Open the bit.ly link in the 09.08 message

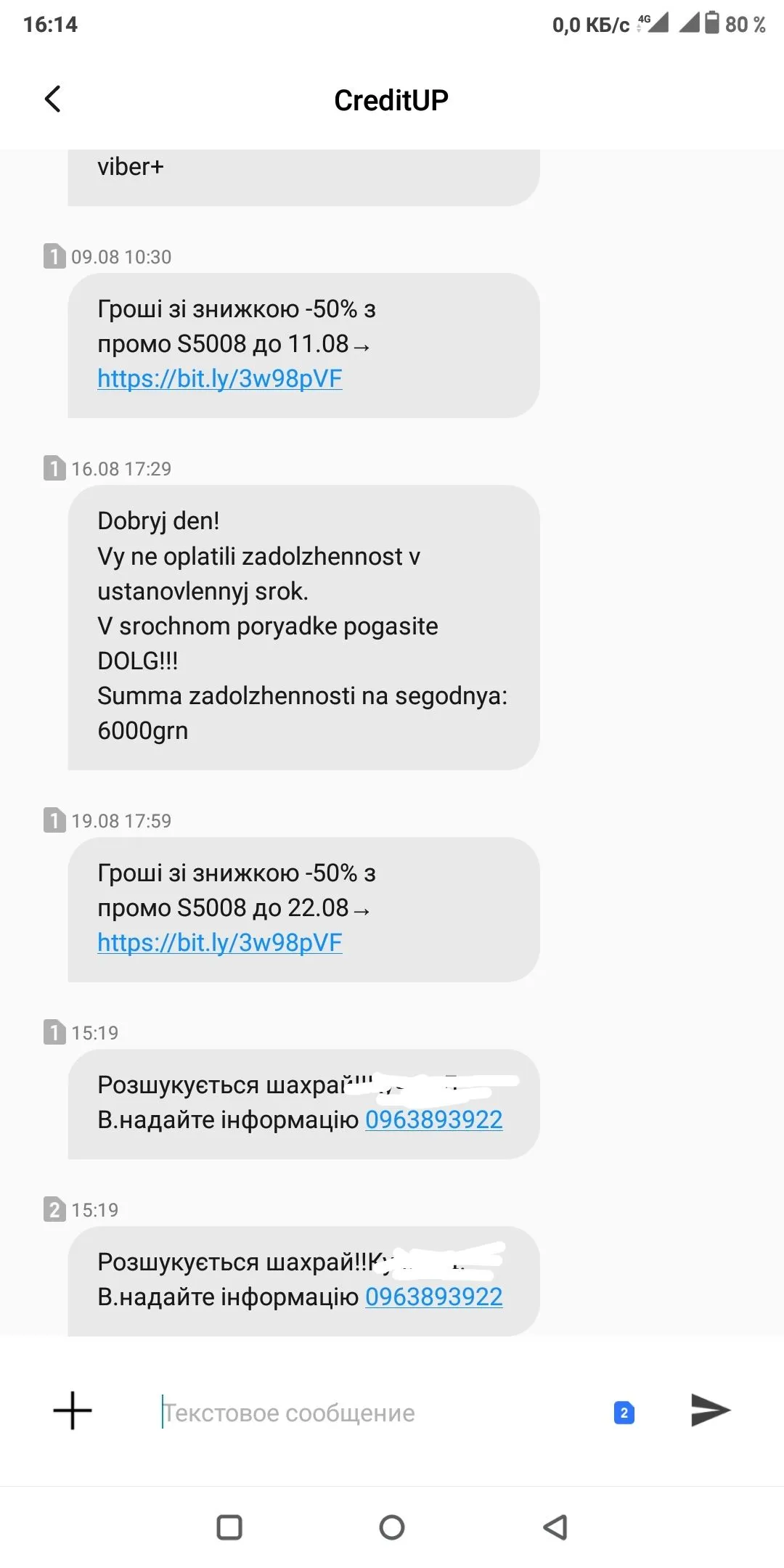click(219, 378)
